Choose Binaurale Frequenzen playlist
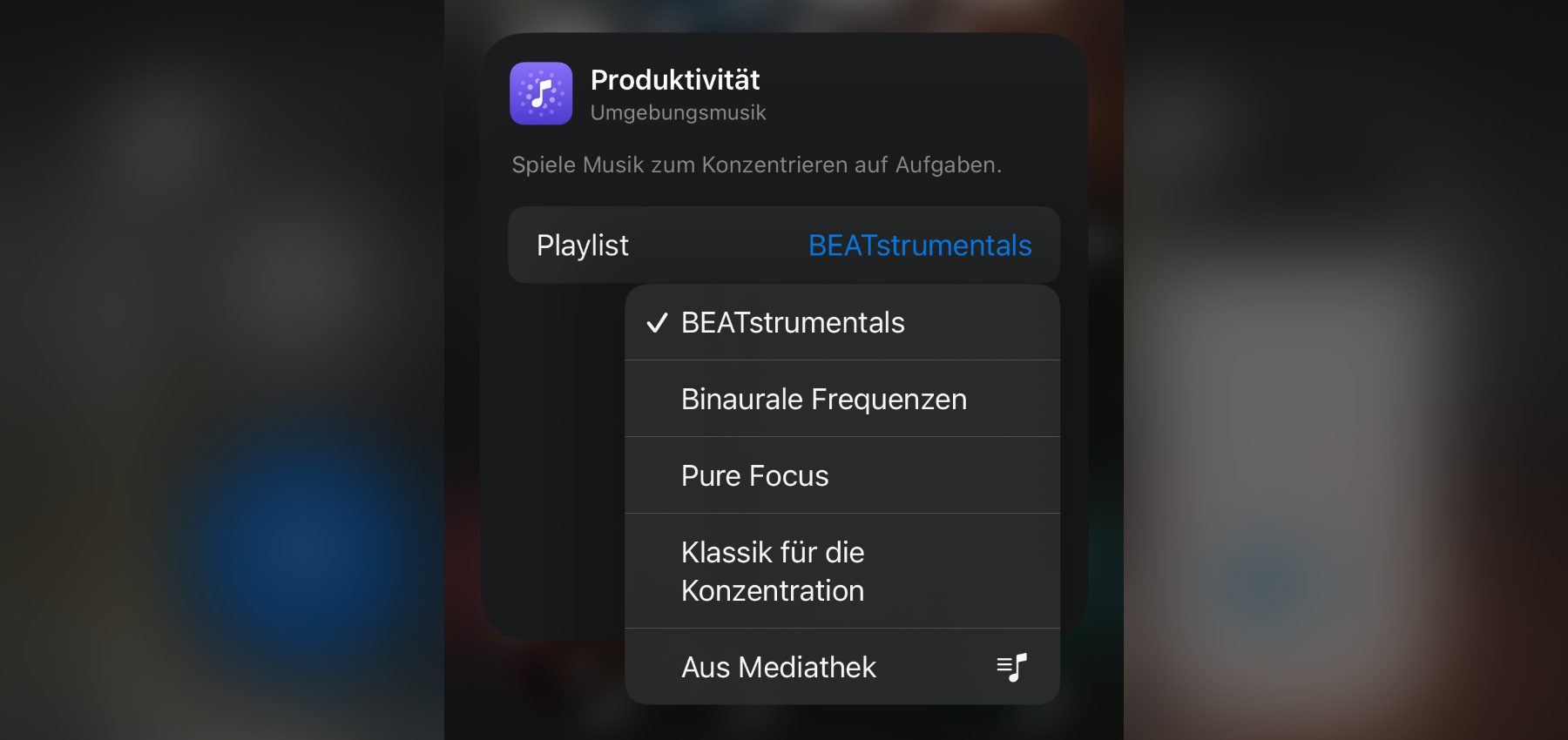Viewport: 1568px width, 740px height. click(x=823, y=400)
